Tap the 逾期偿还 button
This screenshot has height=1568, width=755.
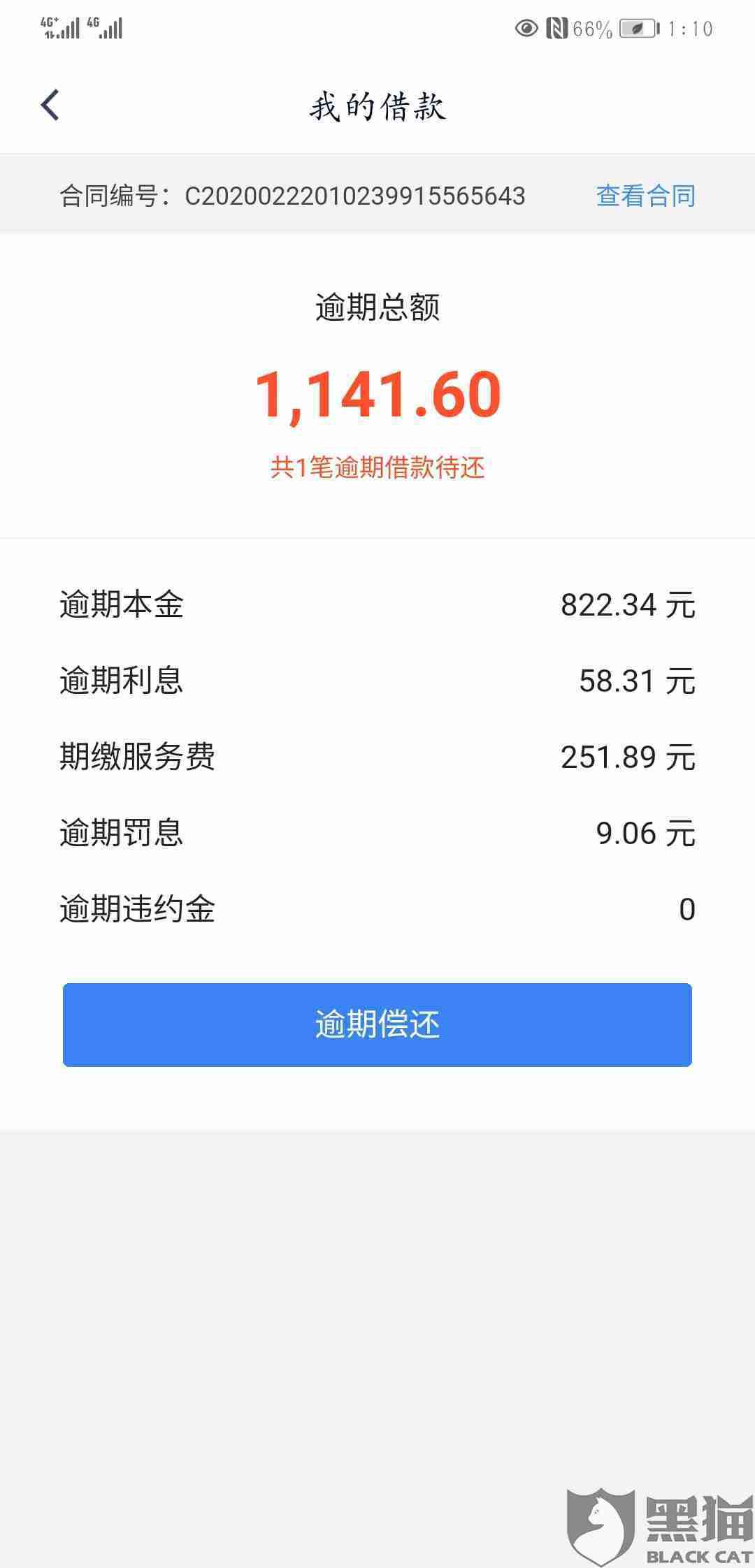click(x=377, y=1024)
